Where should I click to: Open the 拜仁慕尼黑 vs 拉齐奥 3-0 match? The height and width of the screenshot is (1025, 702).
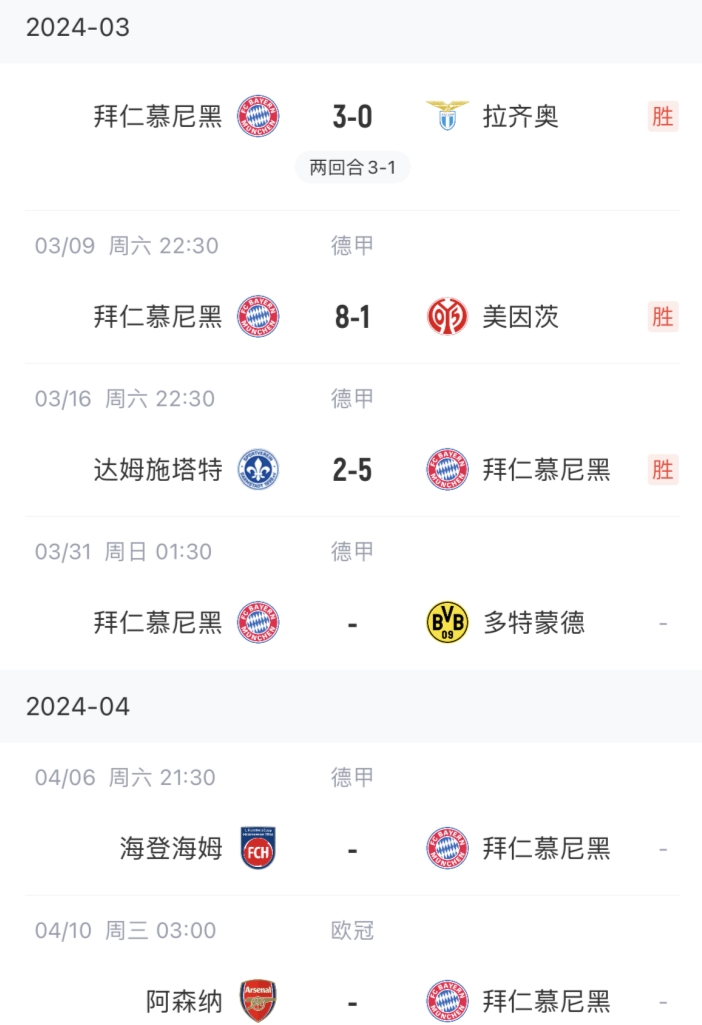point(352,117)
